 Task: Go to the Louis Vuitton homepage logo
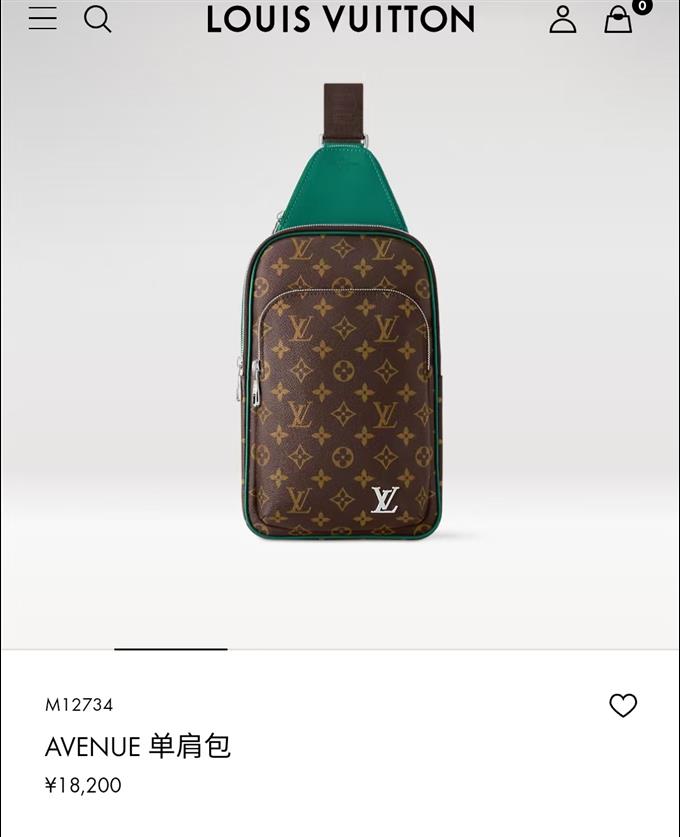(341, 19)
